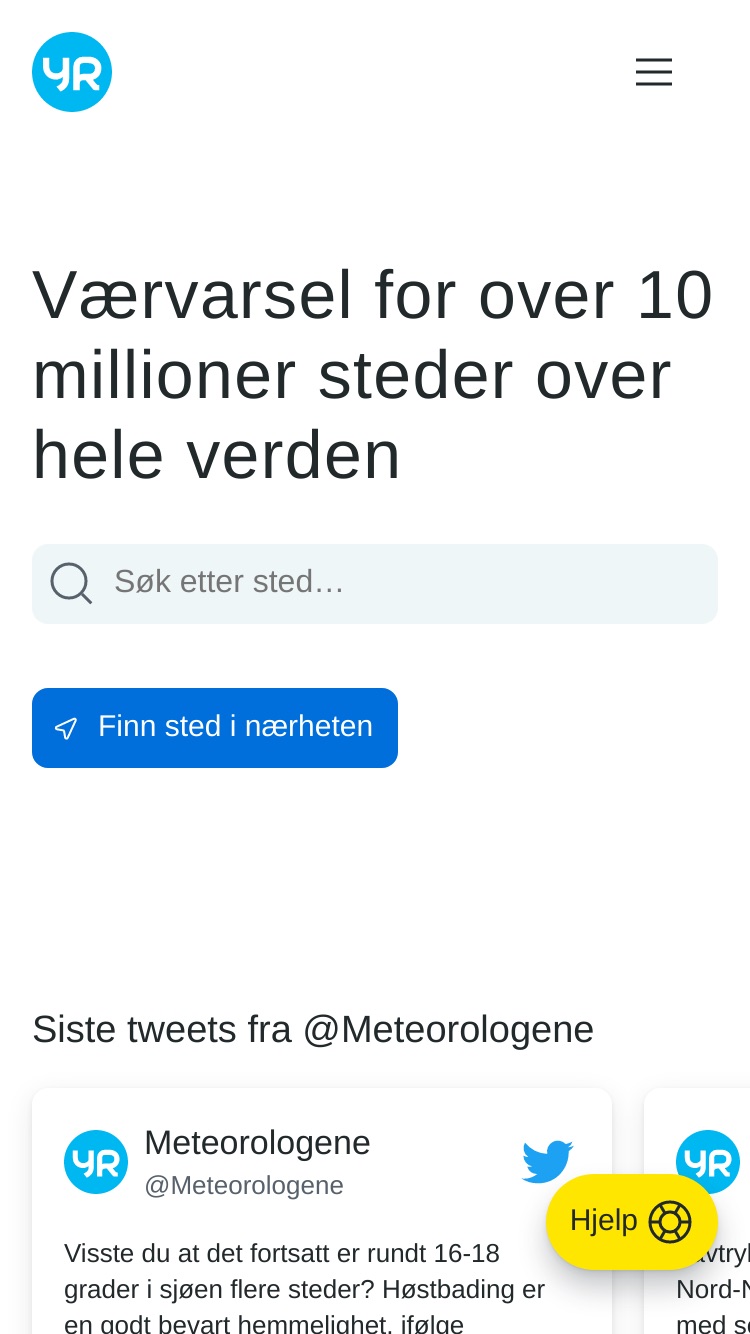Open the Hjelp help button
Image resolution: width=750 pixels, height=1334 pixels.
click(x=632, y=1222)
